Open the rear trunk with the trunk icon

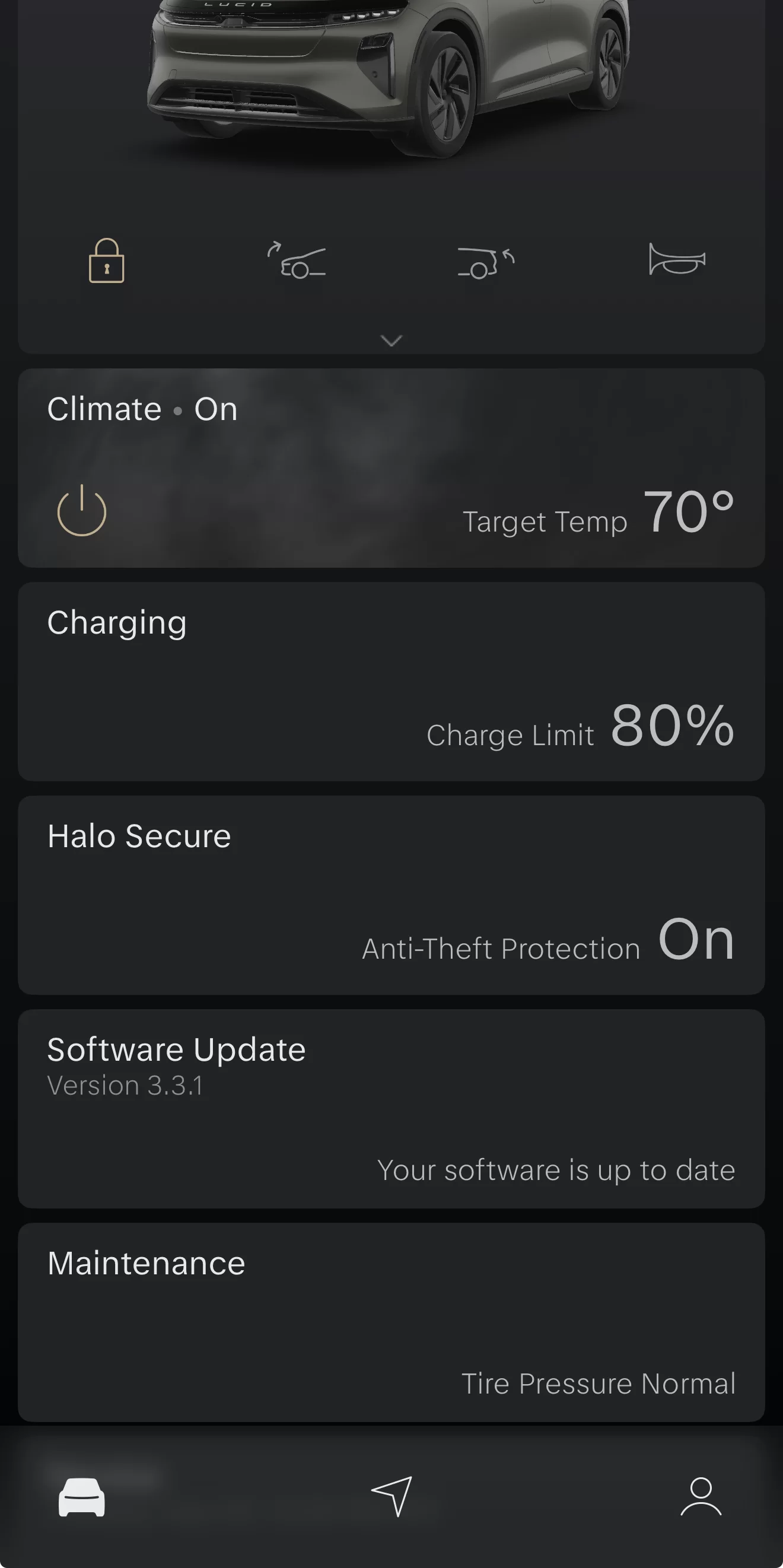pyautogui.click(x=486, y=262)
